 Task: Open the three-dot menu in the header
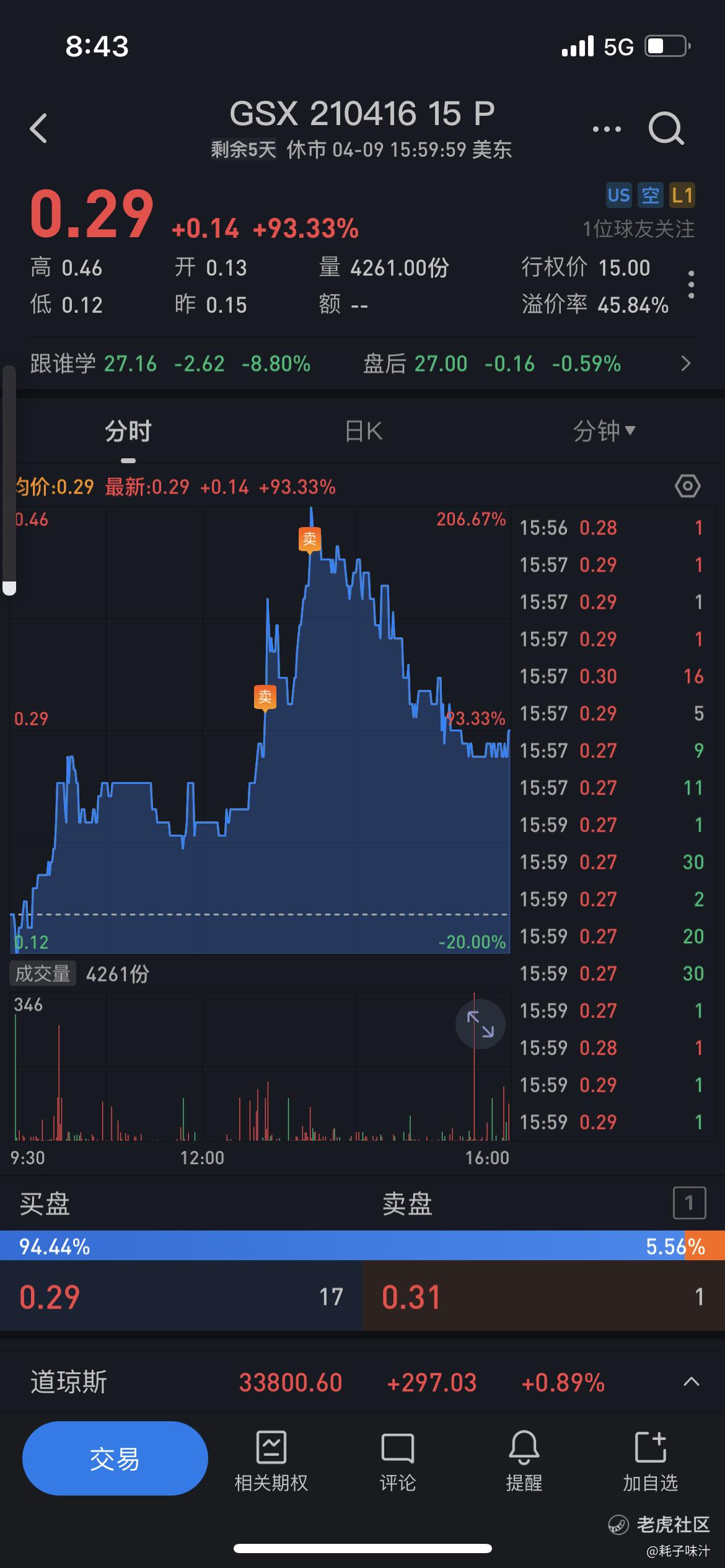[x=606, y=129]
